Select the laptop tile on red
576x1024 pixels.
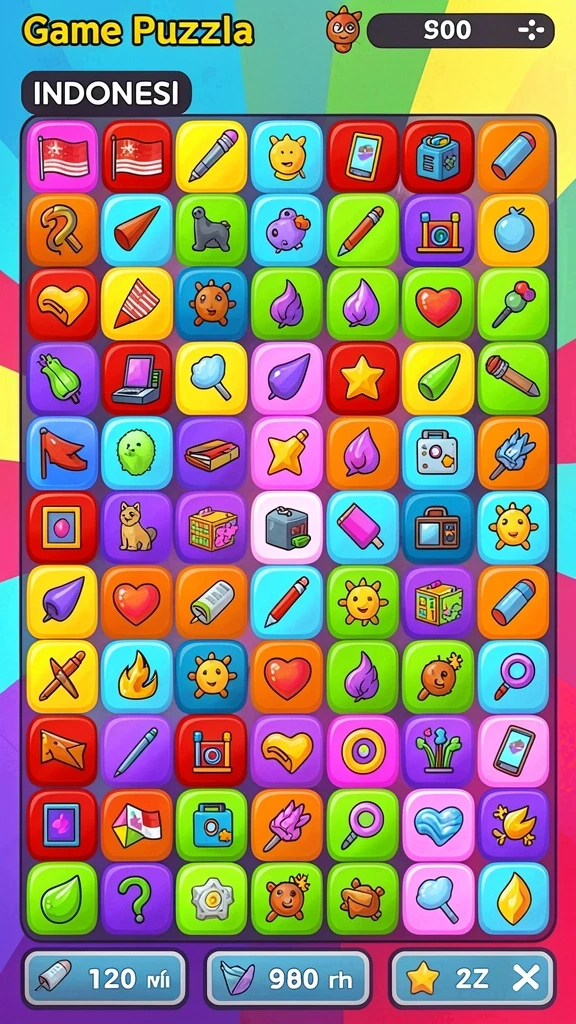[x=137, y=379]
